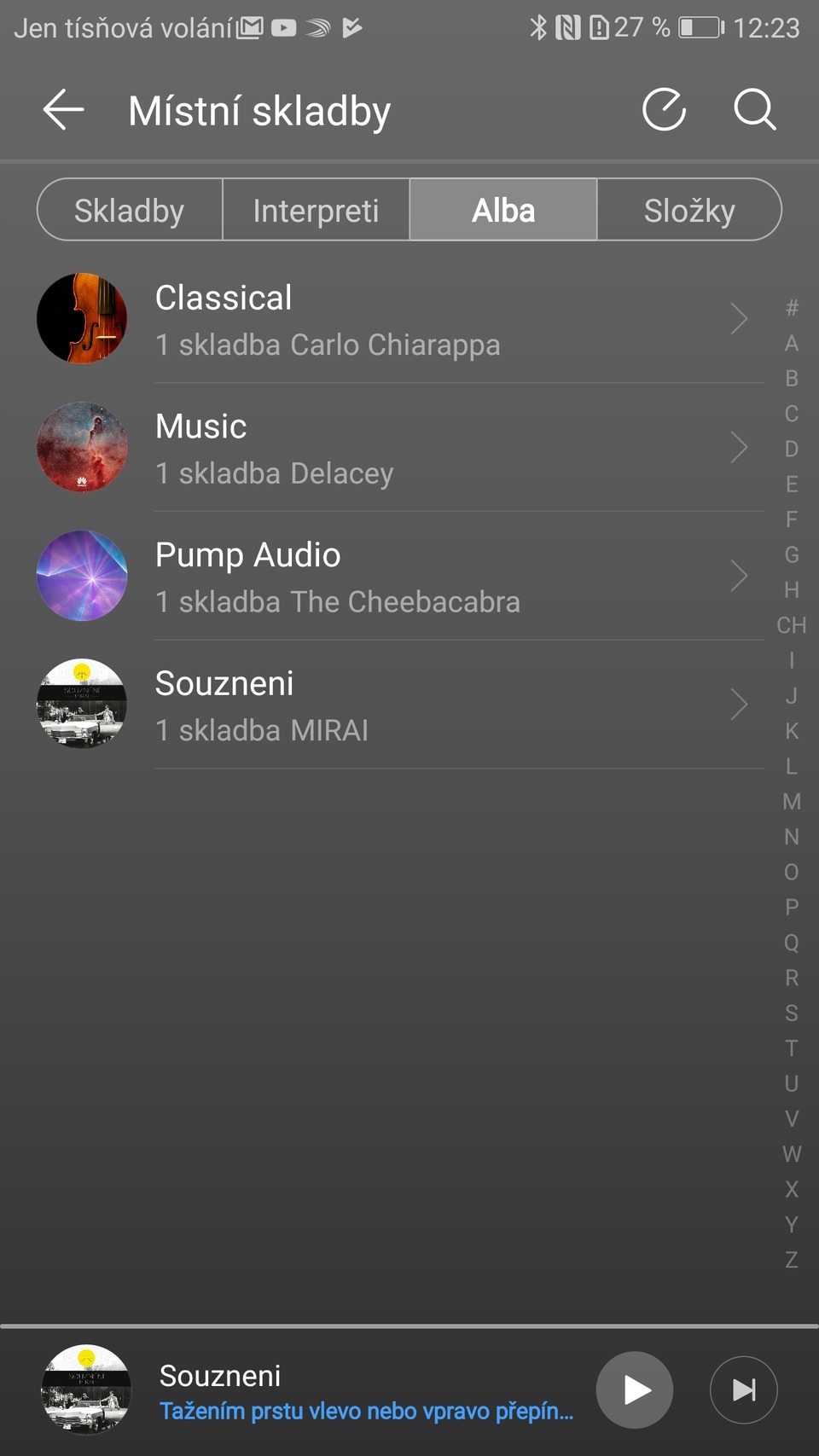Image resolution: width=819 pixels, height=1456 pixels.
Task: Tap the scan/refresh icon in the header
Action: pyautogui.click(x=664, y=110)
